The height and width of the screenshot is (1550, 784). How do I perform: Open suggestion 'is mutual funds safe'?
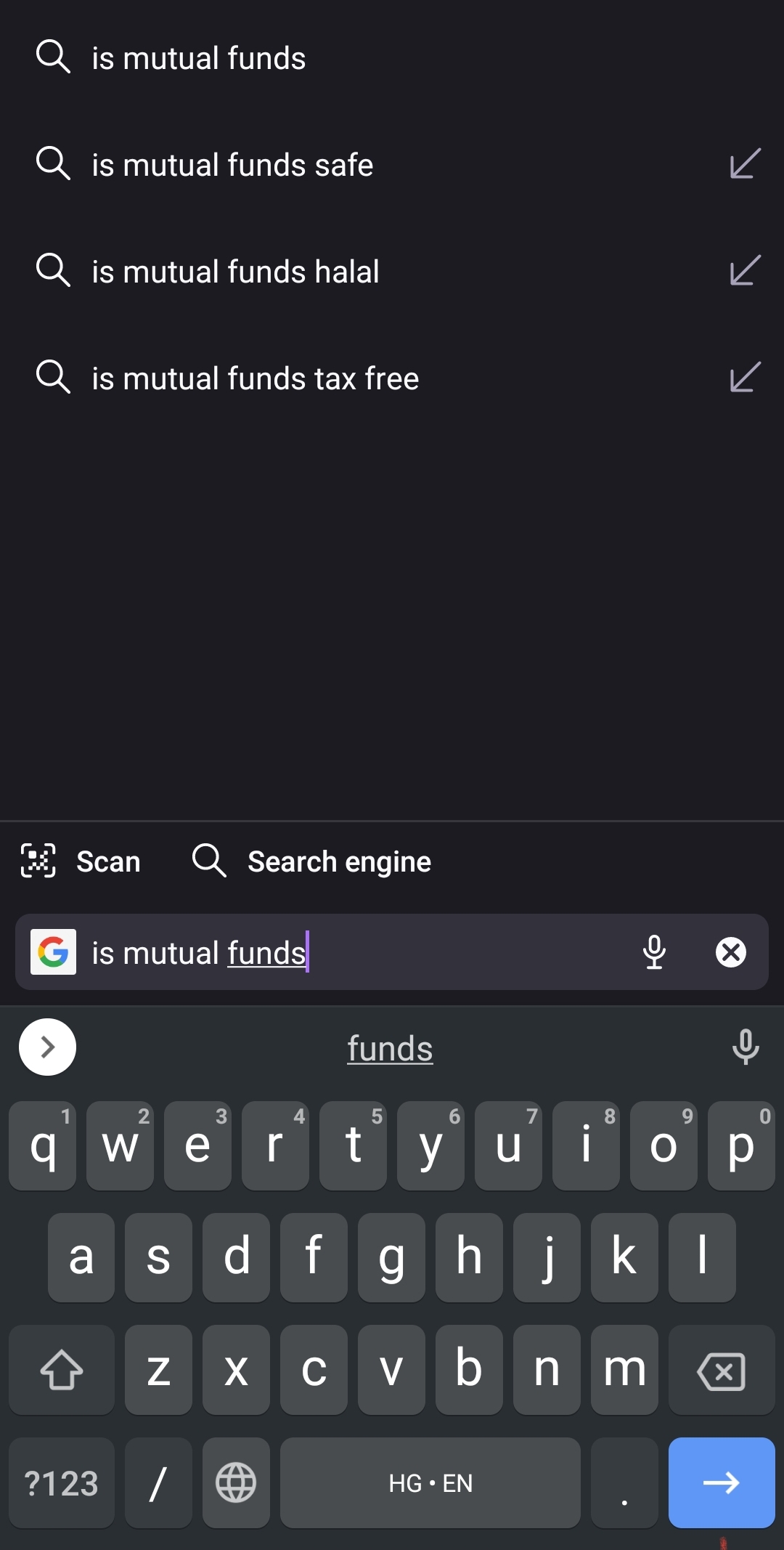point(232,165)
